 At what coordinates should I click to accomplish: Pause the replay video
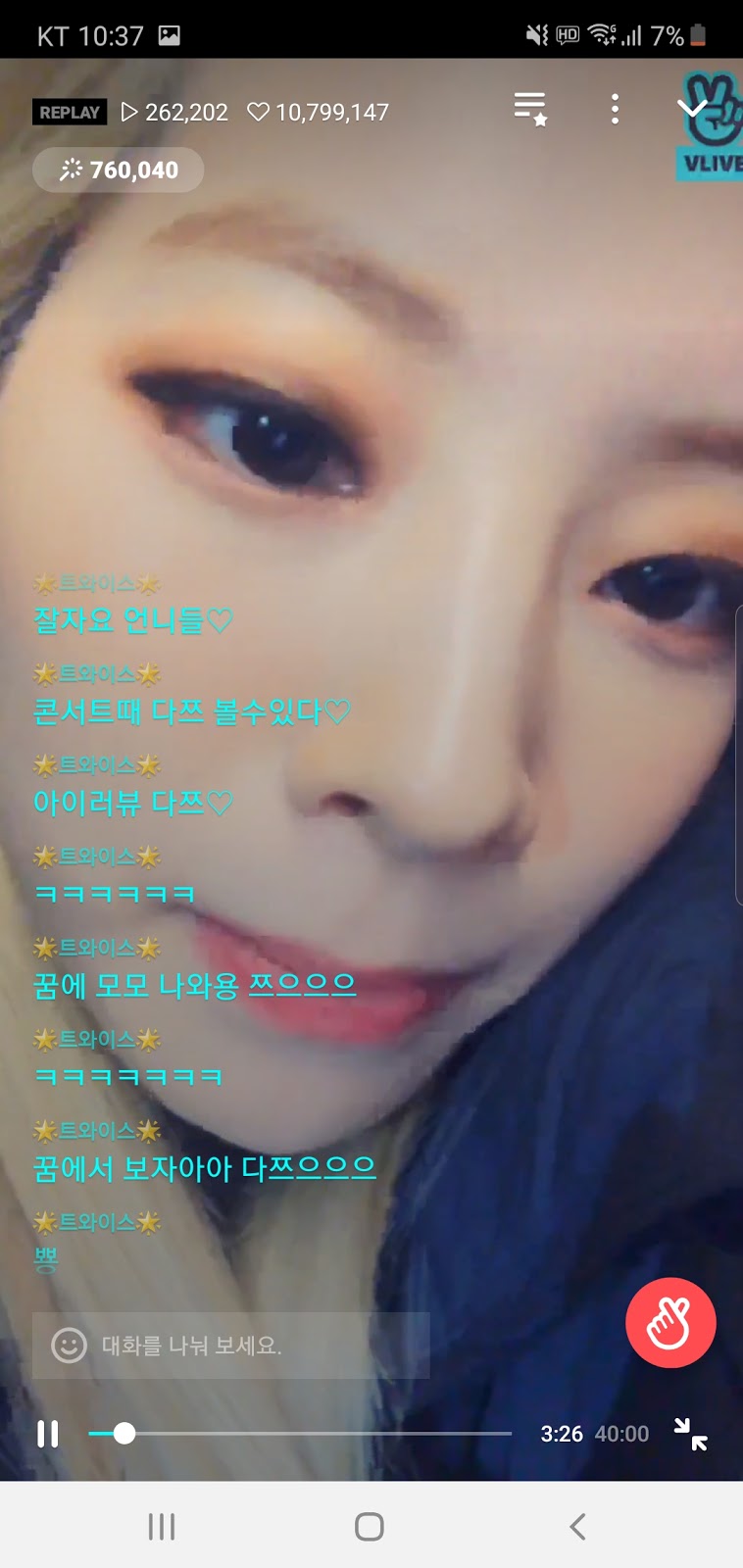(x=47, y=1434)
